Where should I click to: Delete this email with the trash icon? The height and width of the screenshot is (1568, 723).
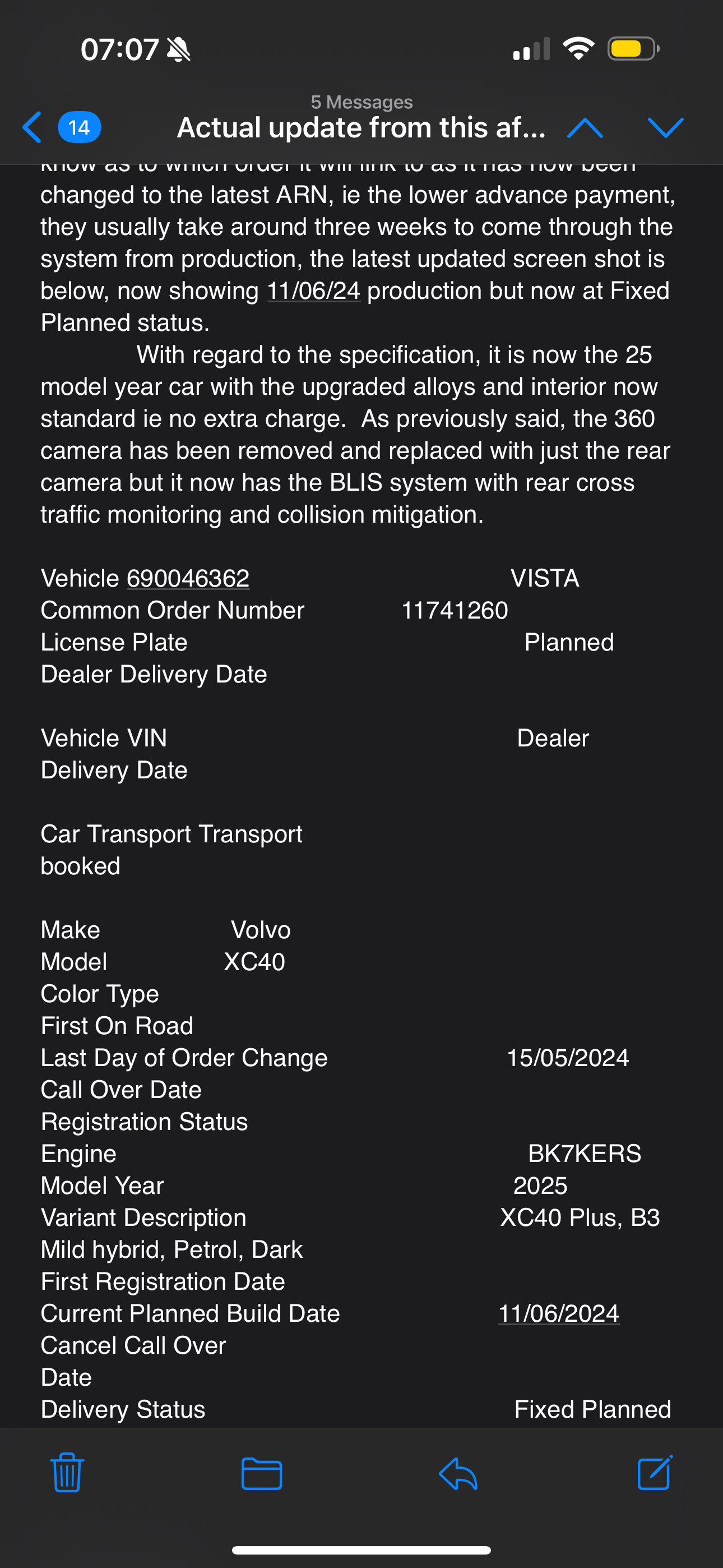[x=67, y=1473]
